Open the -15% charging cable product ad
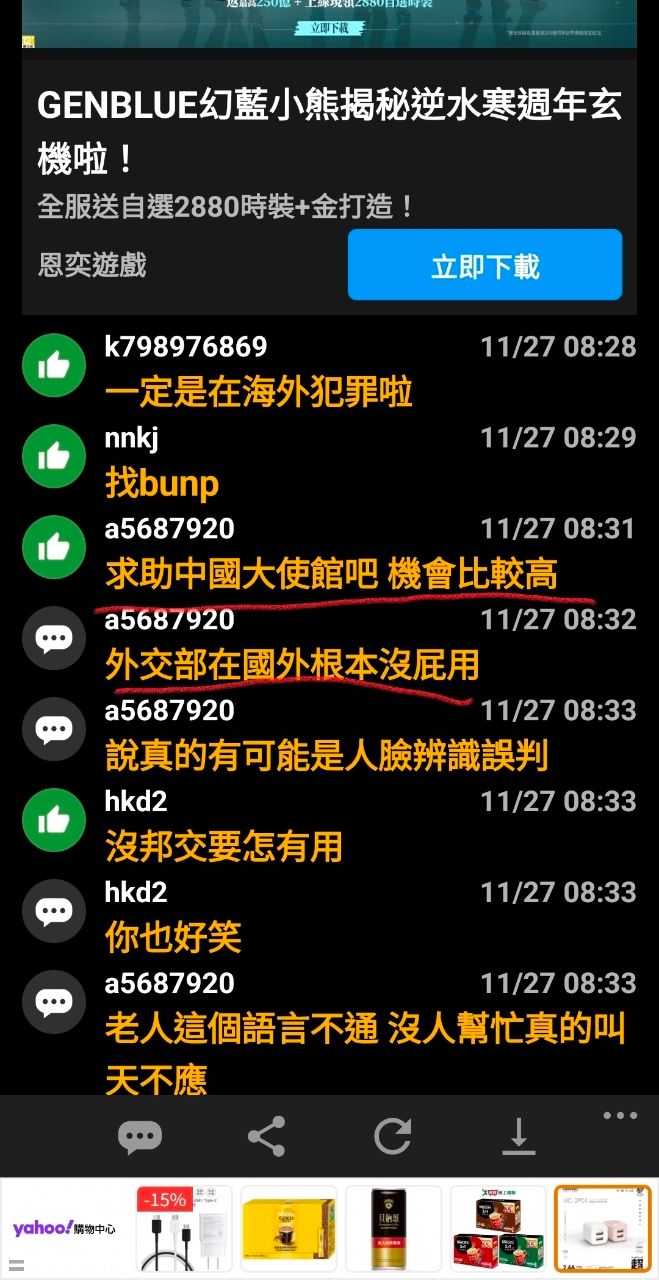The height and width of the screenshot is (1280, 659). coord(183,1229)
